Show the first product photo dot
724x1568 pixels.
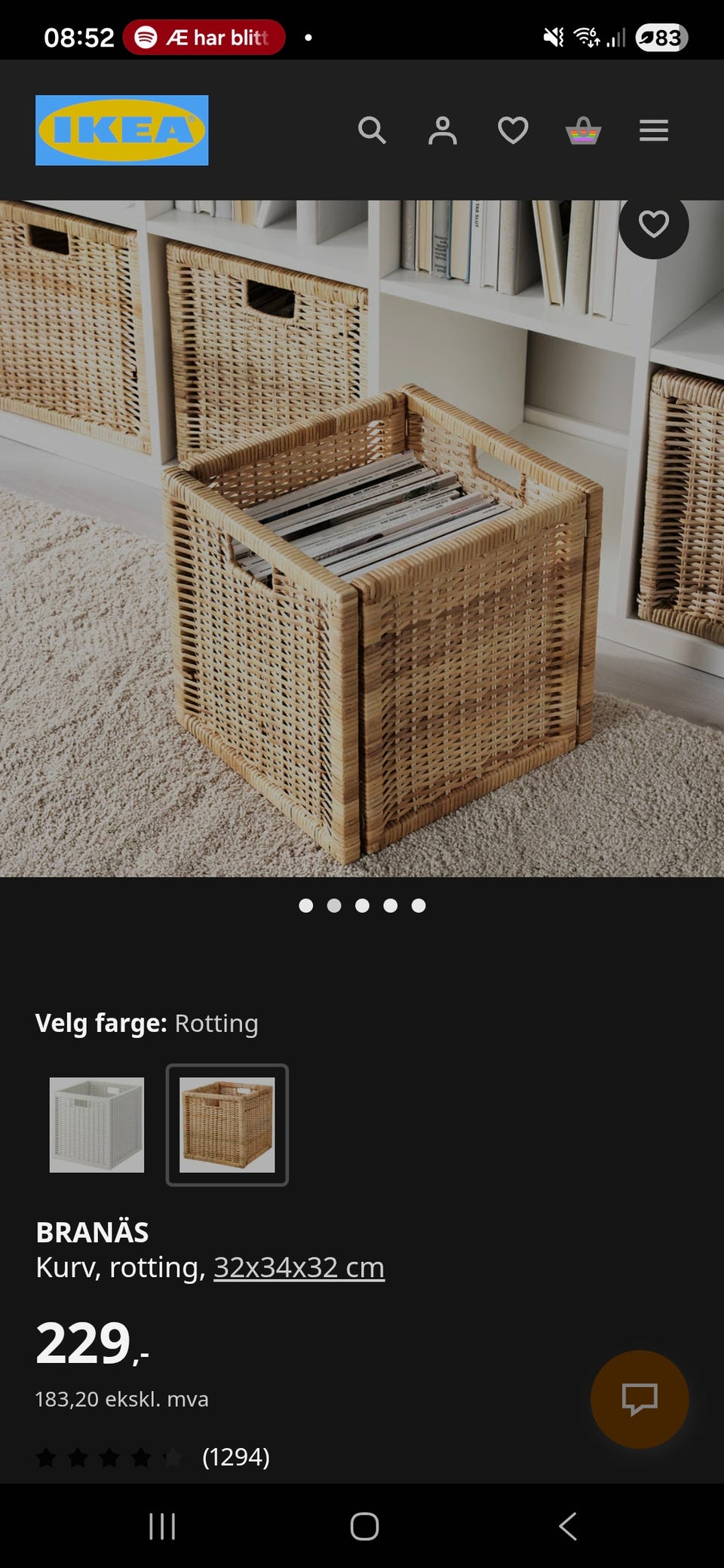[x=308, y=905]
